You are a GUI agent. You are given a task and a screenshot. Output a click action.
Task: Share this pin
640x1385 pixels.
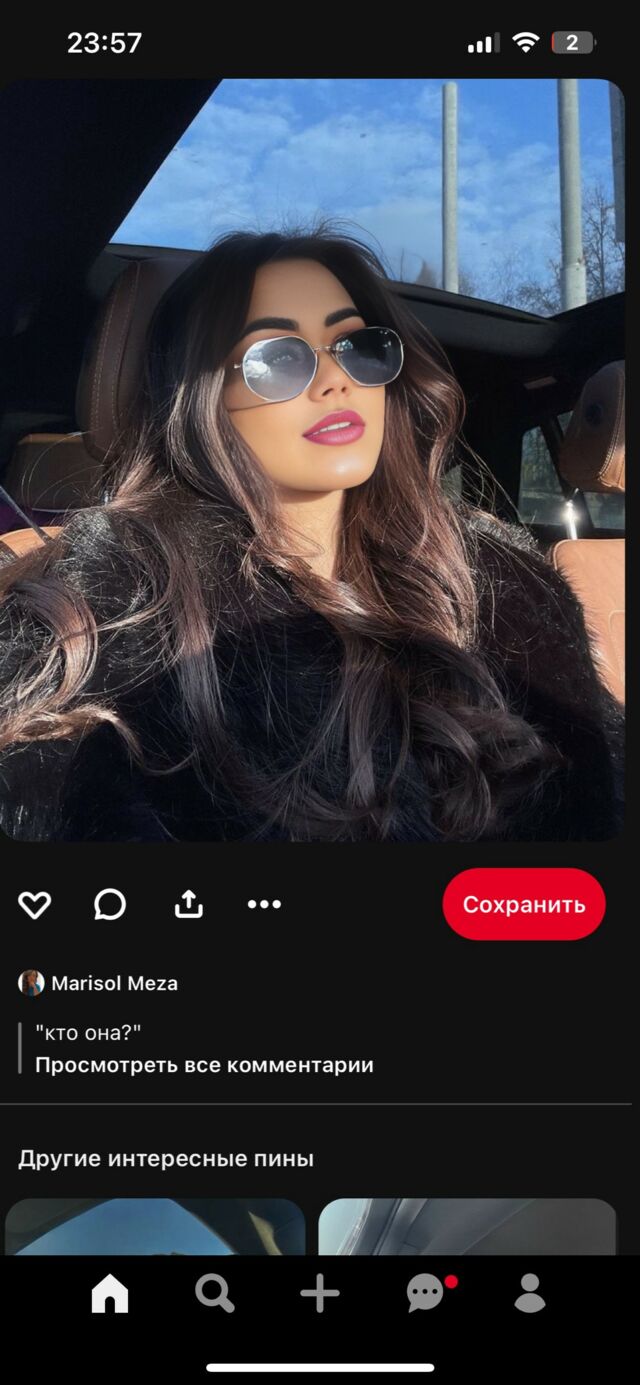tap(188, 905)
